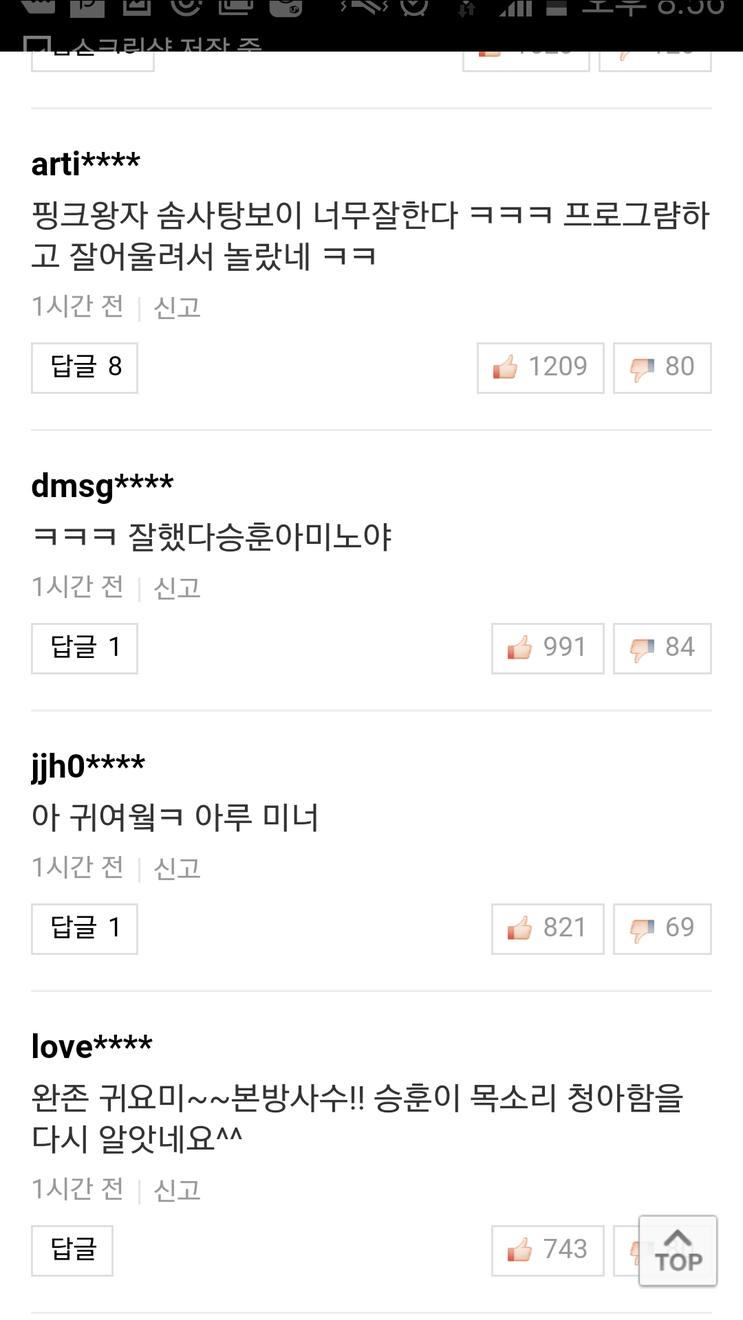
Task: Open the reply on dmsg**** comment
Action: [84, 648]
